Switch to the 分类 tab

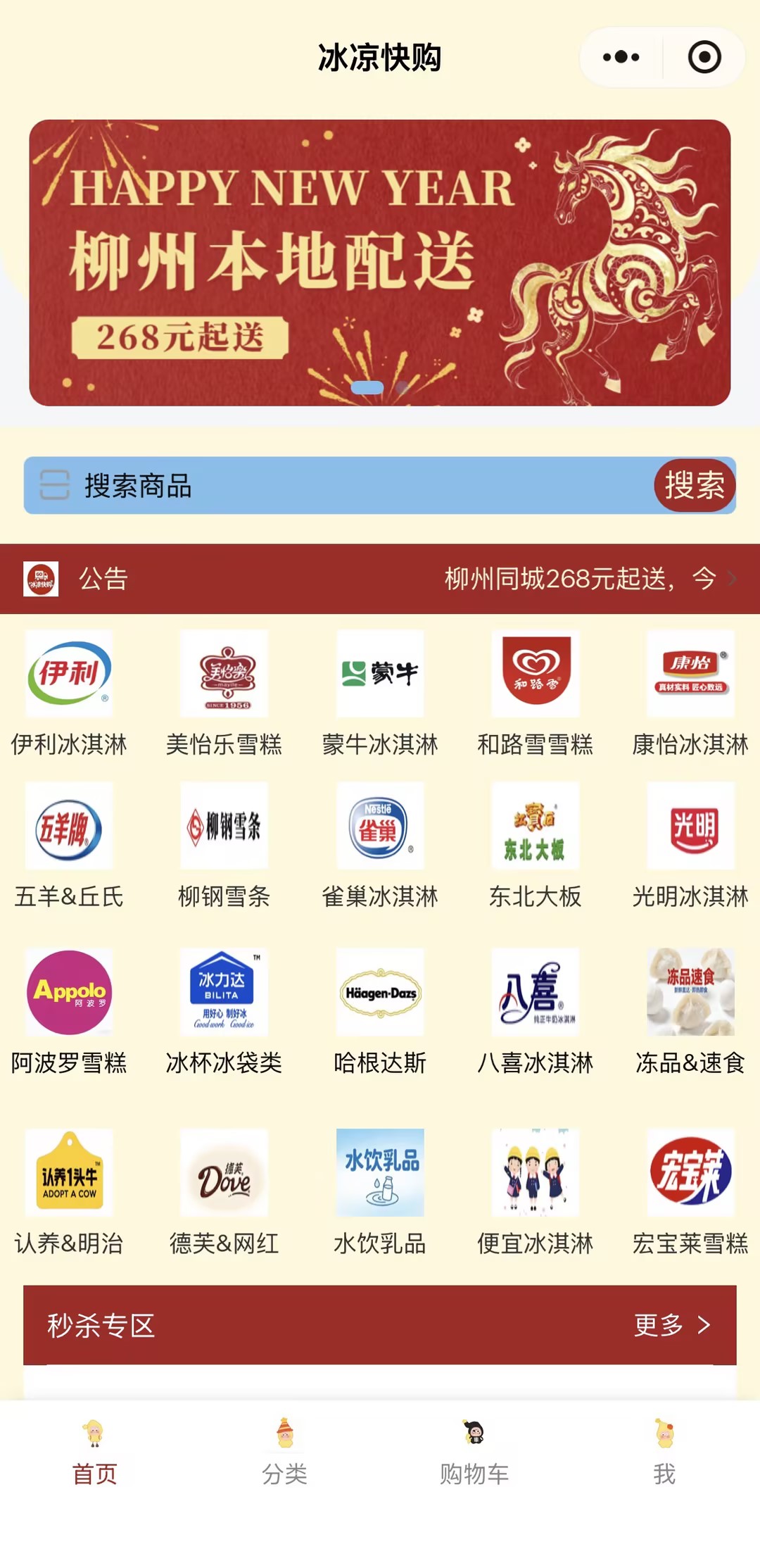(x=285, y=1452)
